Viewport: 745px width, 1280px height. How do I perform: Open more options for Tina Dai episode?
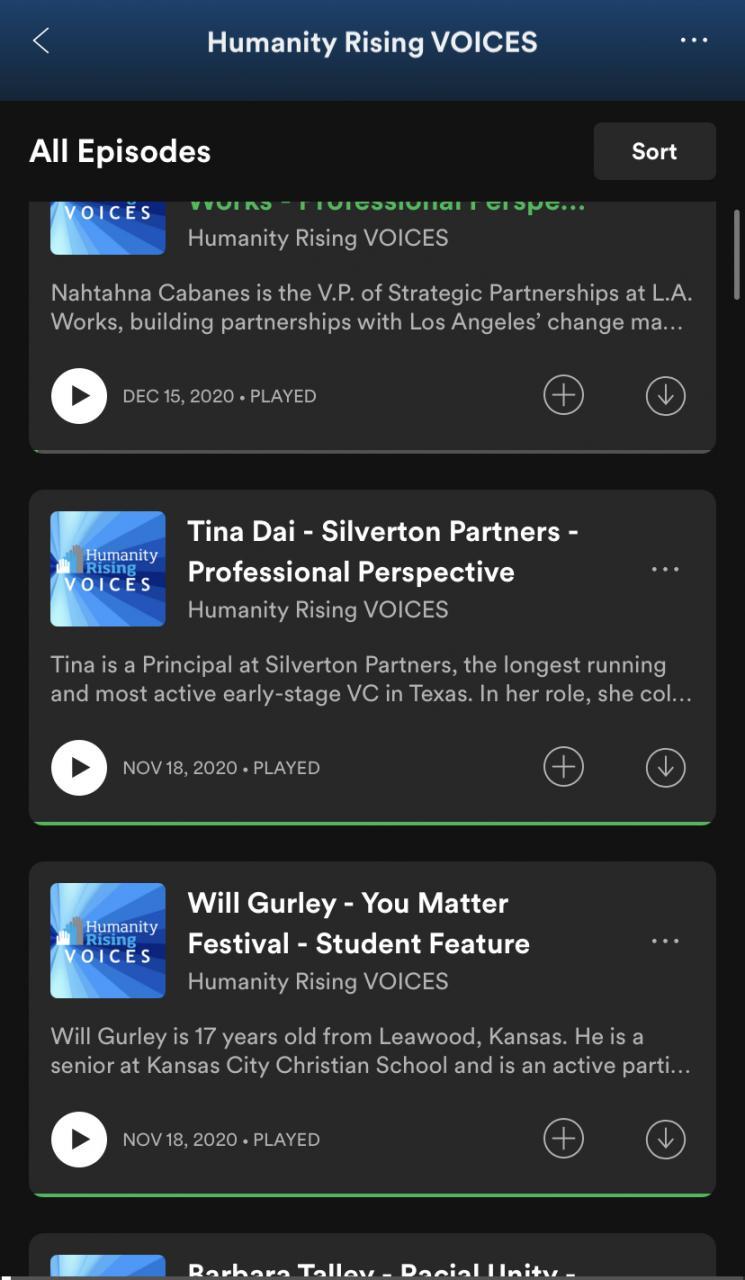(x=665, y=570)
